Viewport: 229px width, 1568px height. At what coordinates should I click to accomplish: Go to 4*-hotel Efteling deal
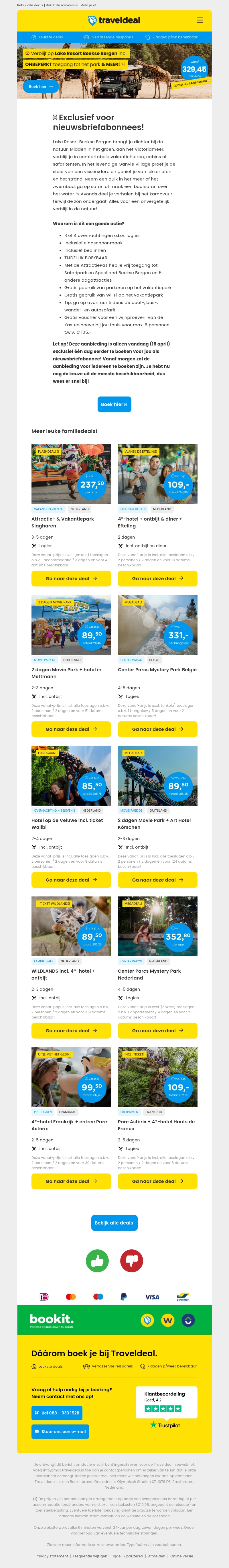tap(157, 578)
